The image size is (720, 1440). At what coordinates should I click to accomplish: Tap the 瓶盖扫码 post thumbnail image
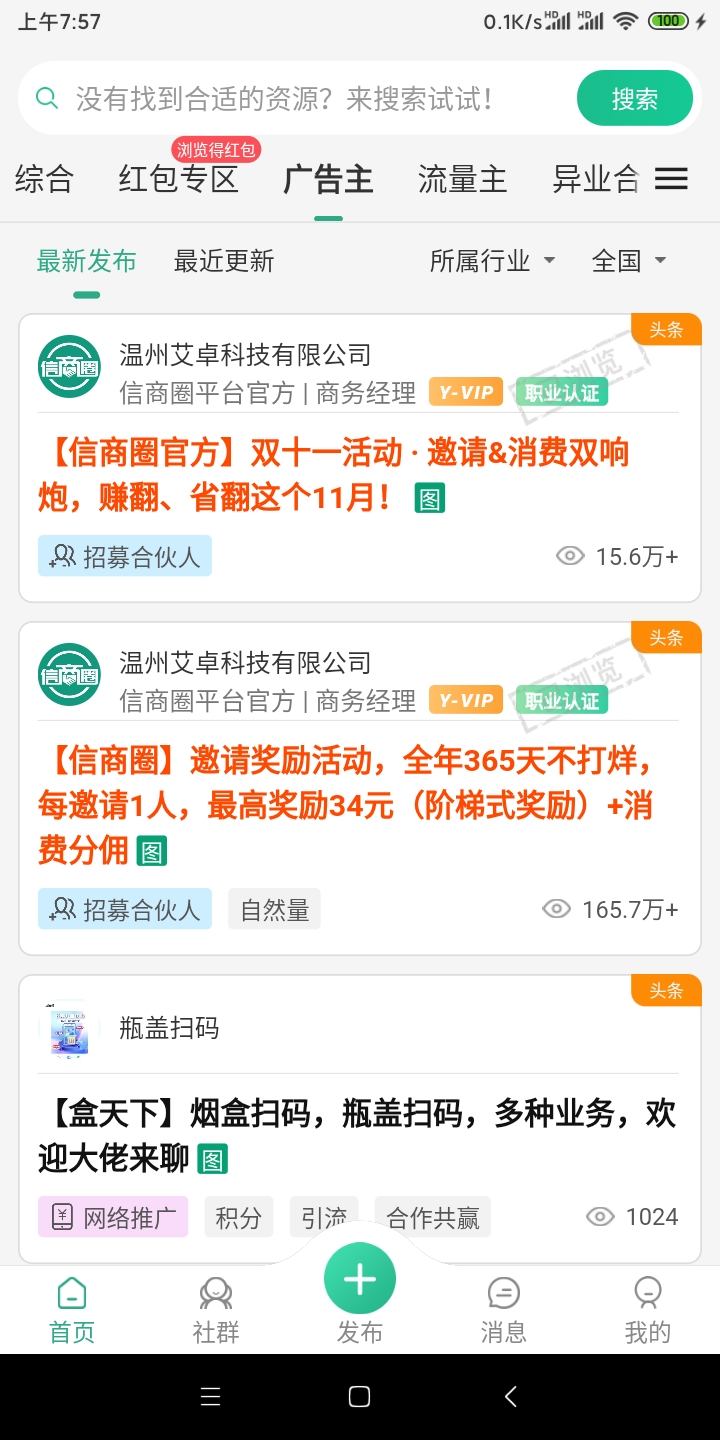[x=68, y=1030]
